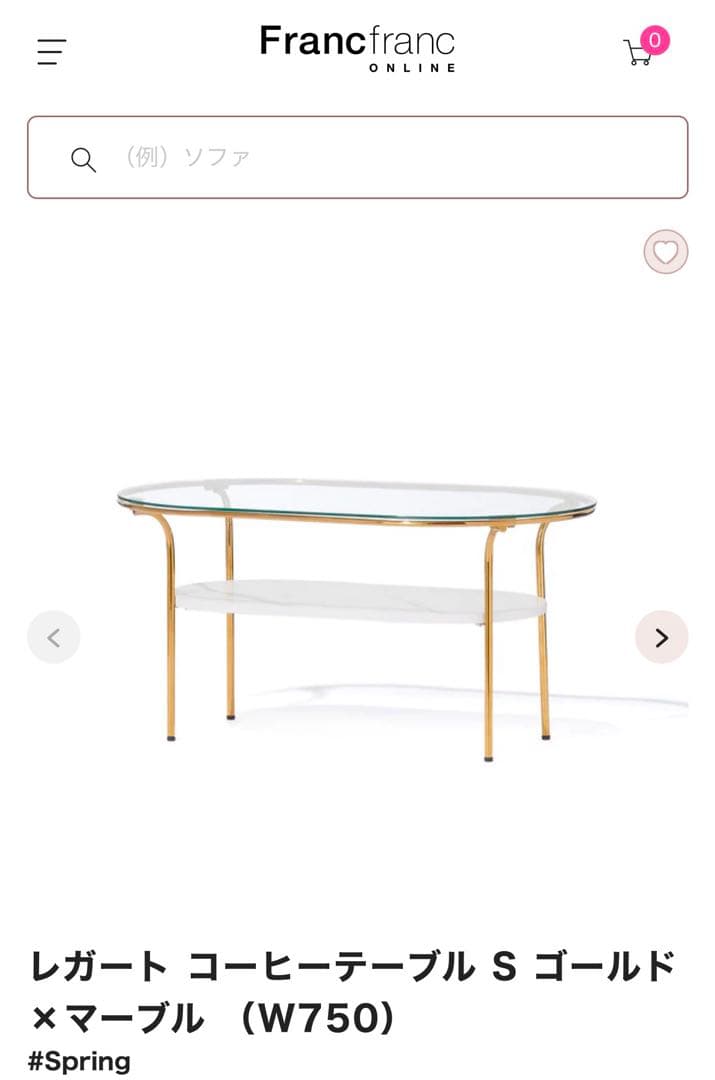The height and width of the screenshot is (1080, 715).
Task: Add the coffee table to favorites
Action: [665, 251]
